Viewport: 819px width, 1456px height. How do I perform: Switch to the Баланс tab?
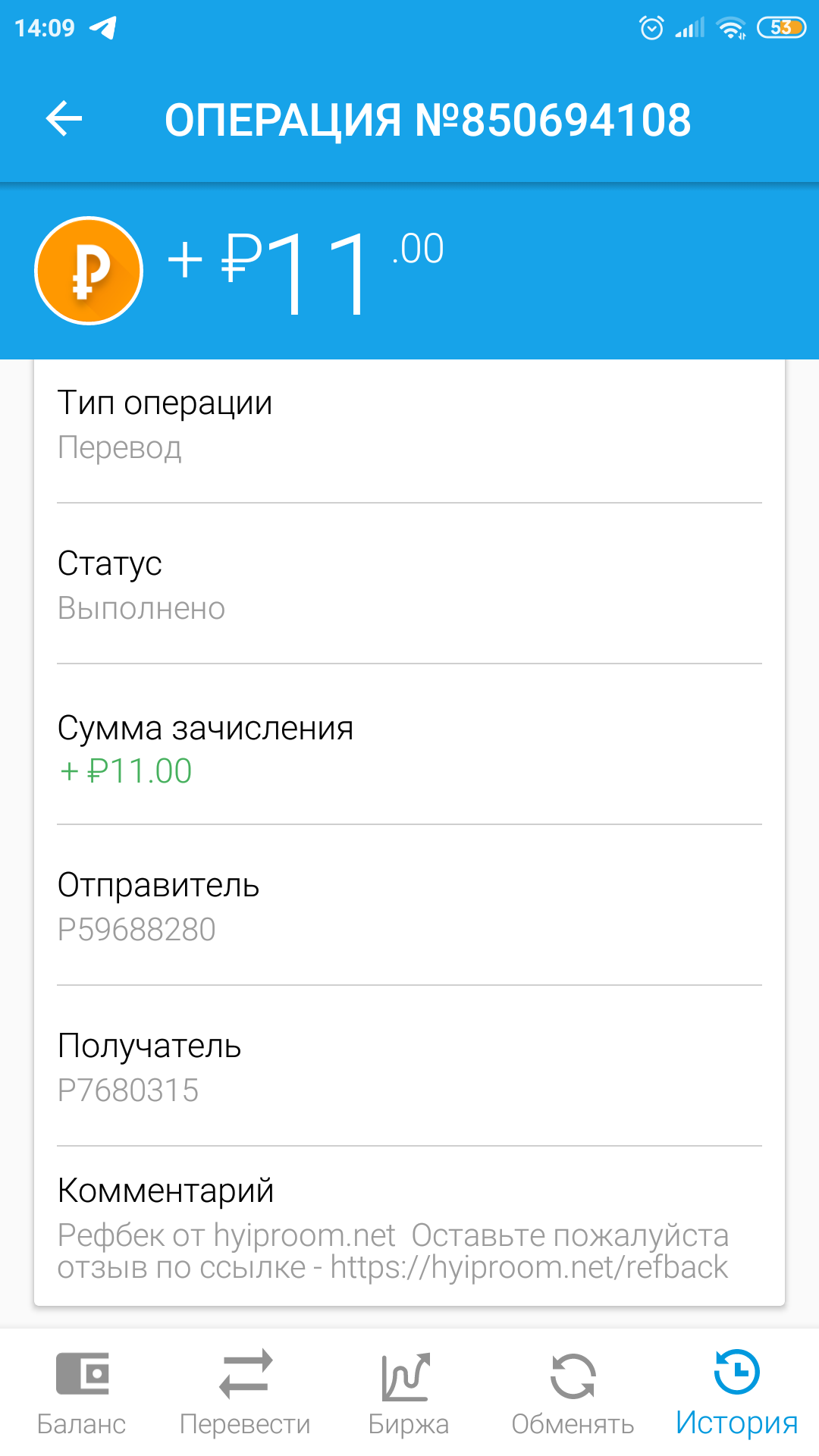pos(82,1393)
